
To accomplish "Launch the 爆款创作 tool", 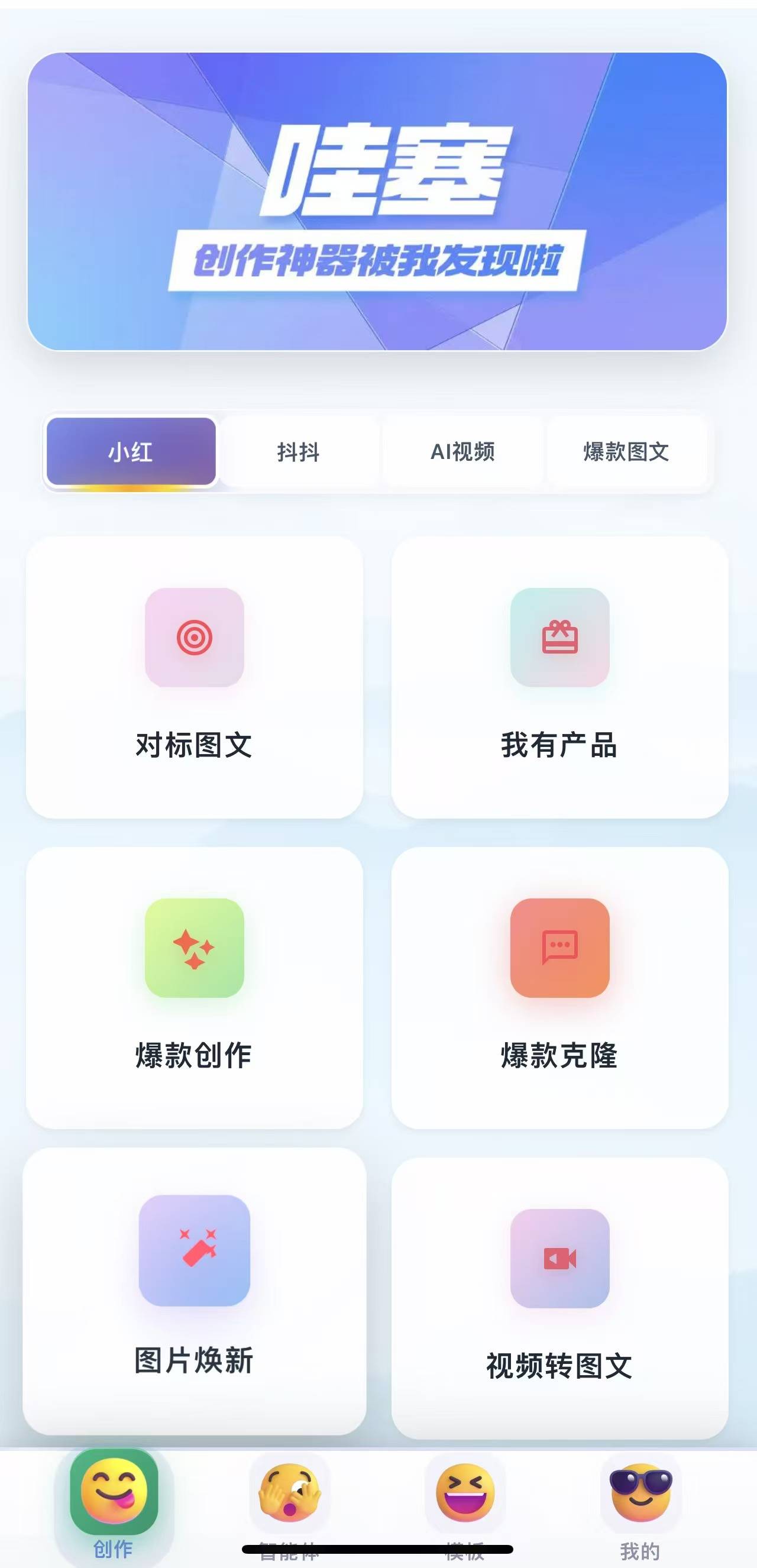I will click(x=194, y=987).
